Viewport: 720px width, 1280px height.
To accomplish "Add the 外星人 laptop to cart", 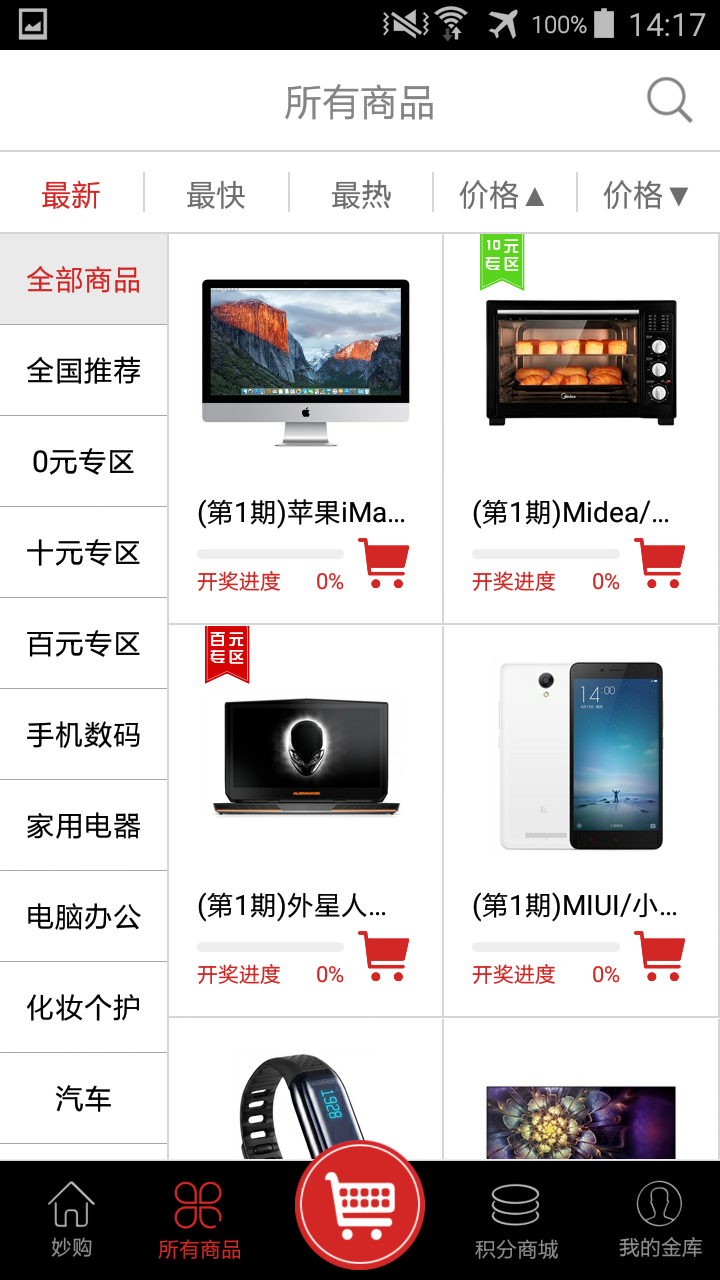I will [384, 957].
